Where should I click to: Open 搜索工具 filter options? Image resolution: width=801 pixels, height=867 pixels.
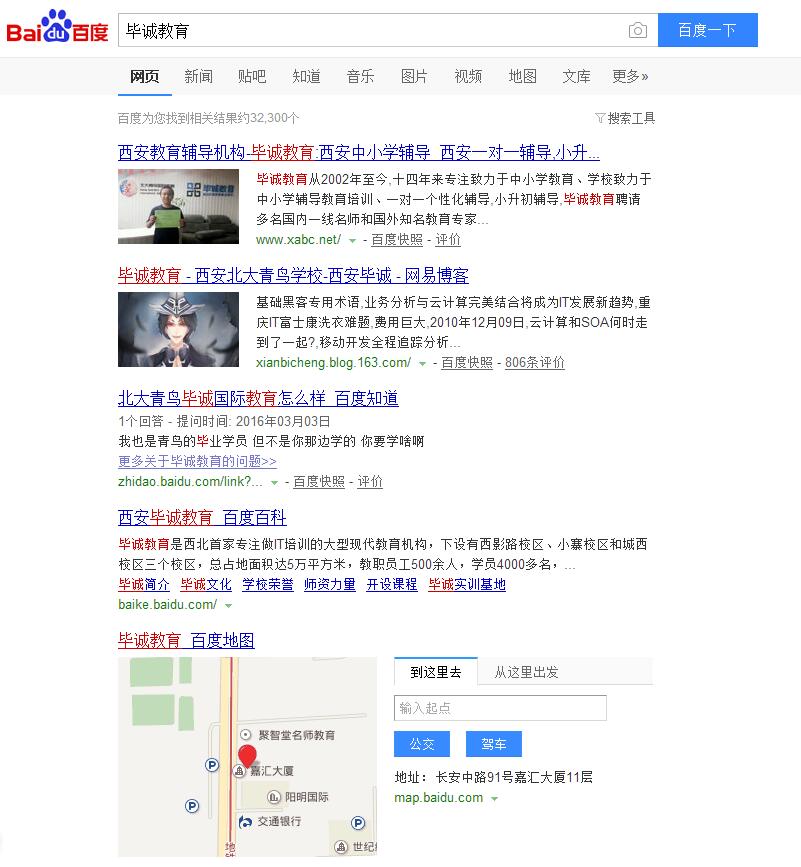point(625,118)
